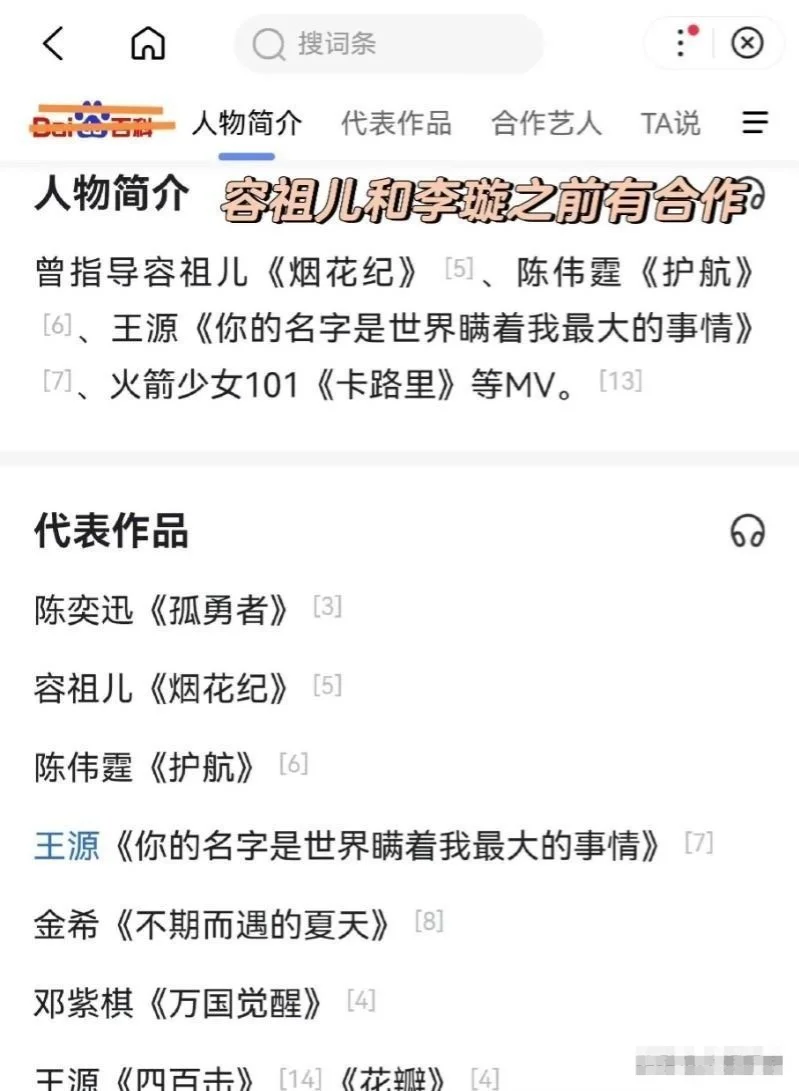
Task: Open reference [4] next to 邓紫棋《万国觉醒》
Action: pyautogui.click(x=361, y=999)
